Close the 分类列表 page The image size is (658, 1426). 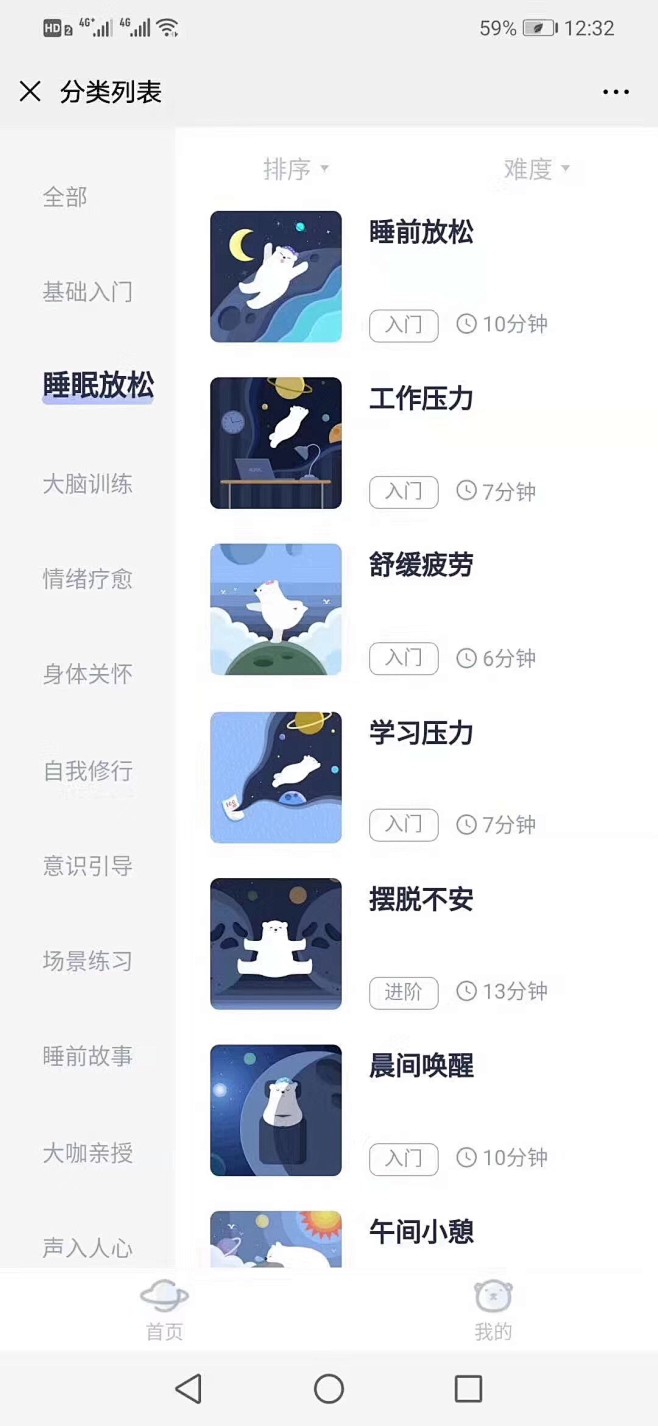pyautogui.click(x=30, y=92)
